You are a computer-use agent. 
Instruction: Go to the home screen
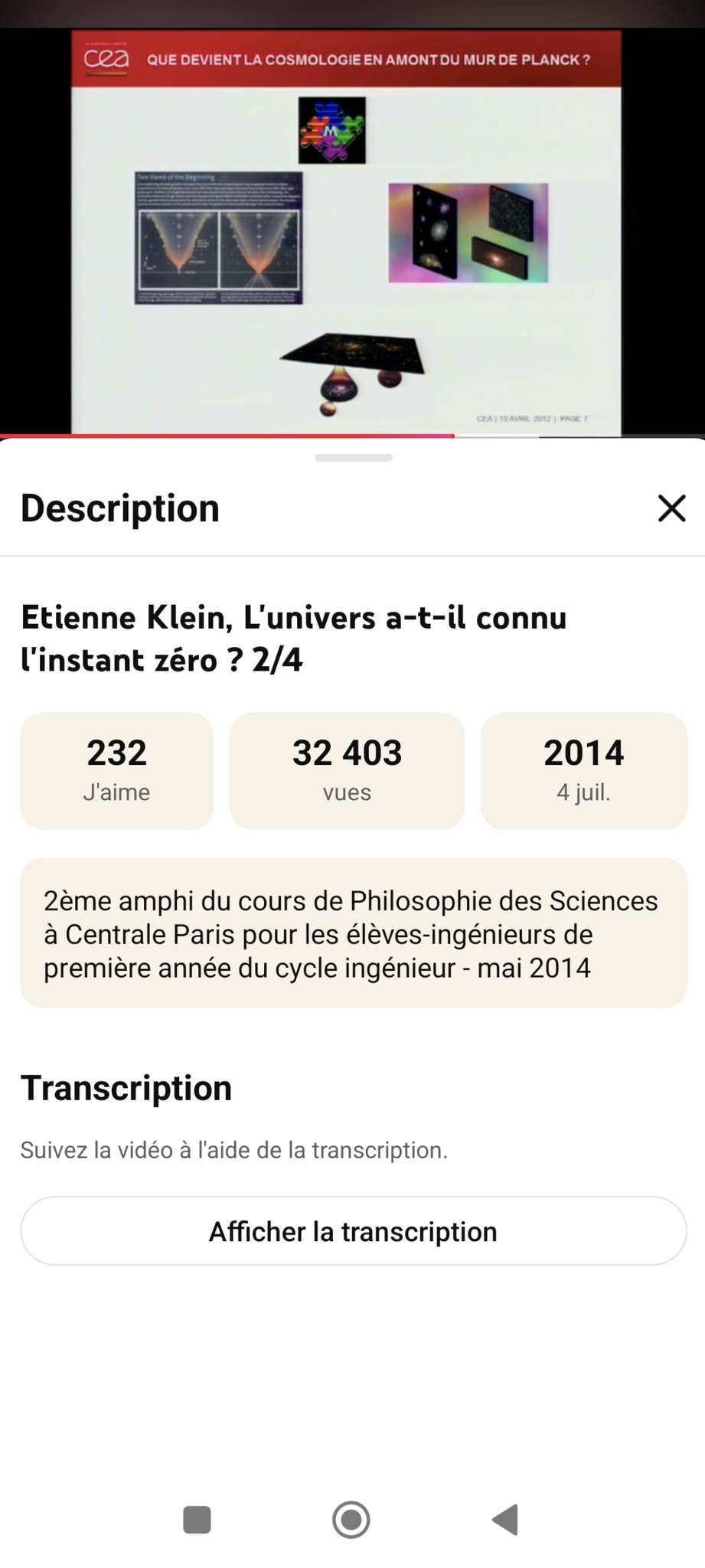(x=351, y=1520)
